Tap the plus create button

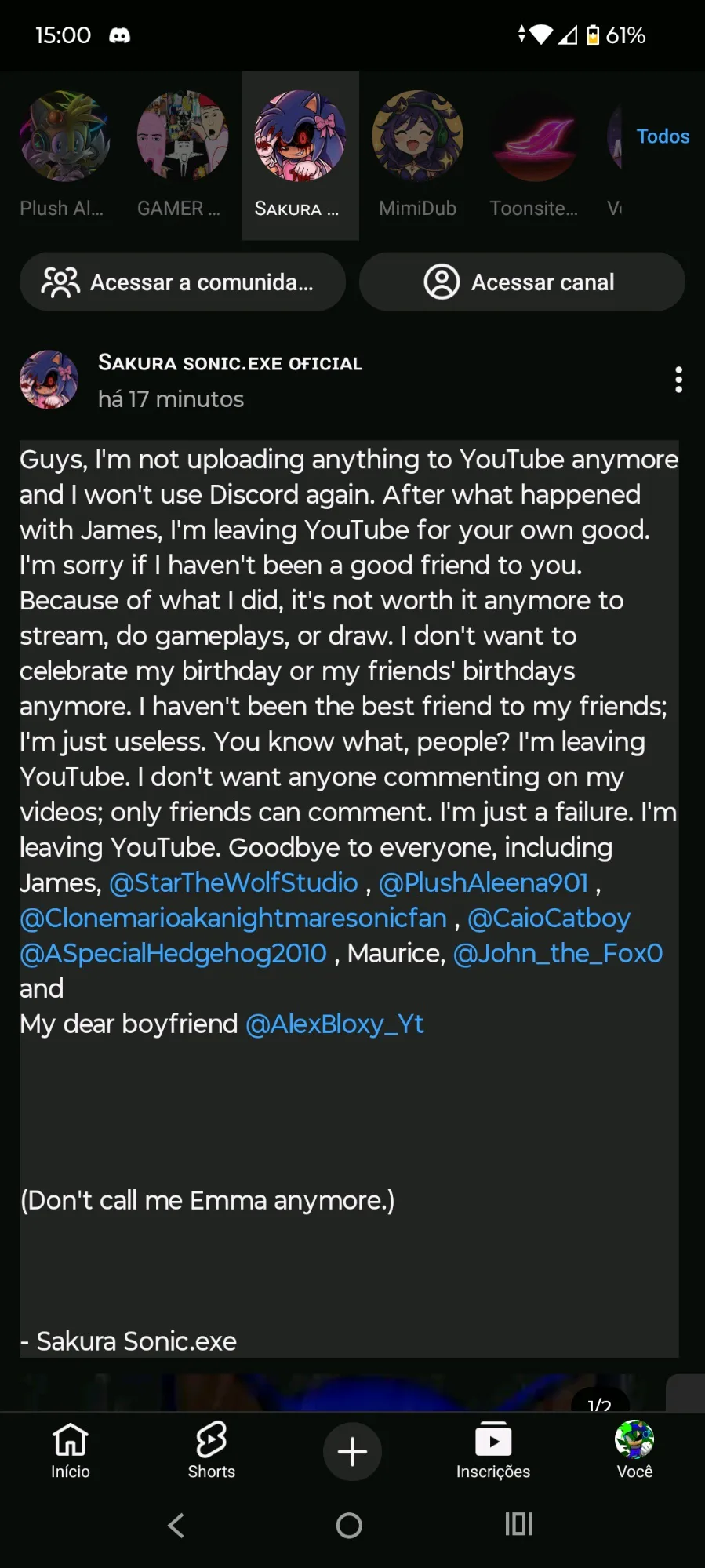pos(352,1451)
